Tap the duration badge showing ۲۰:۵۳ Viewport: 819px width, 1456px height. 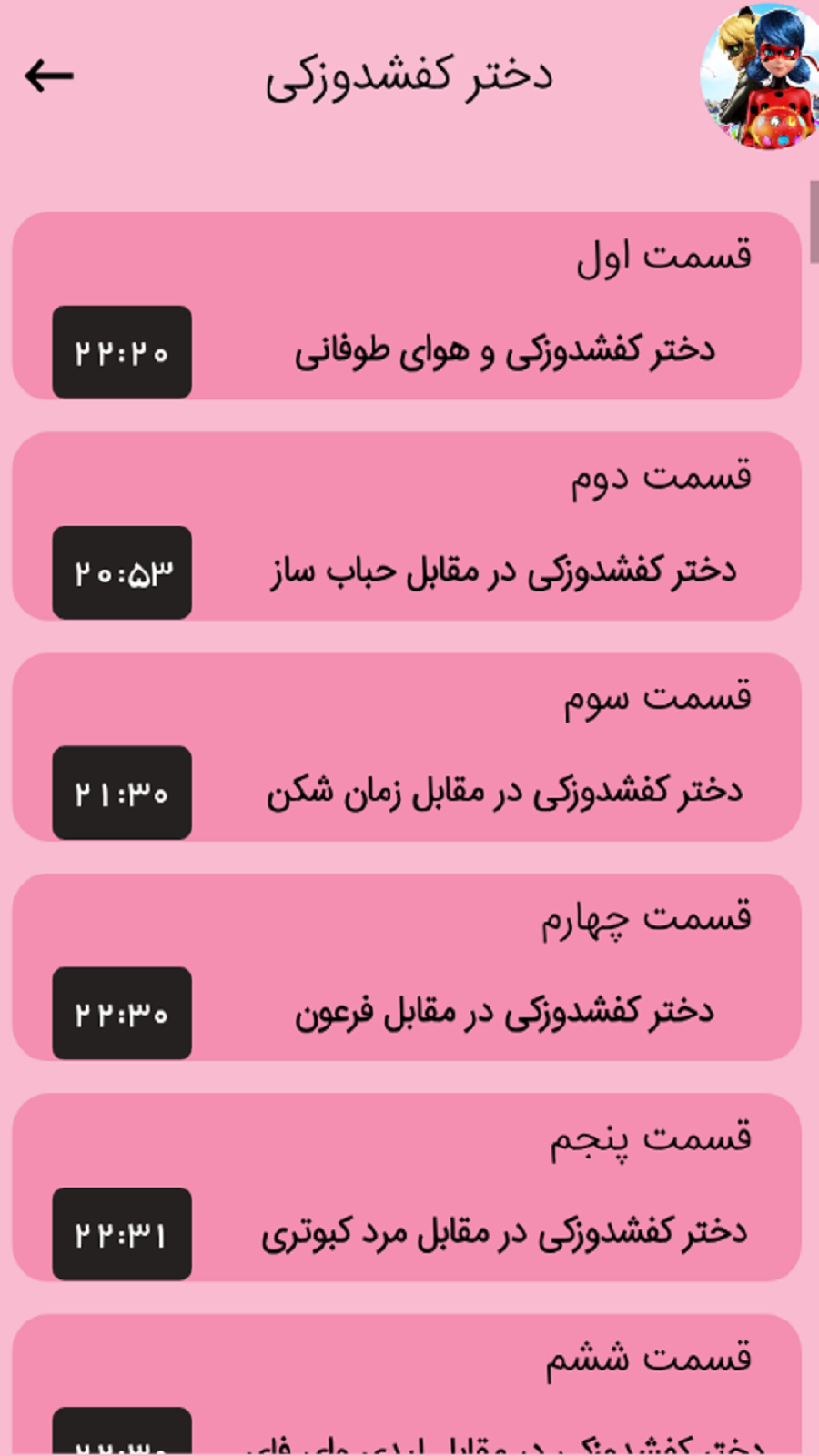click(x=121, y=573)
